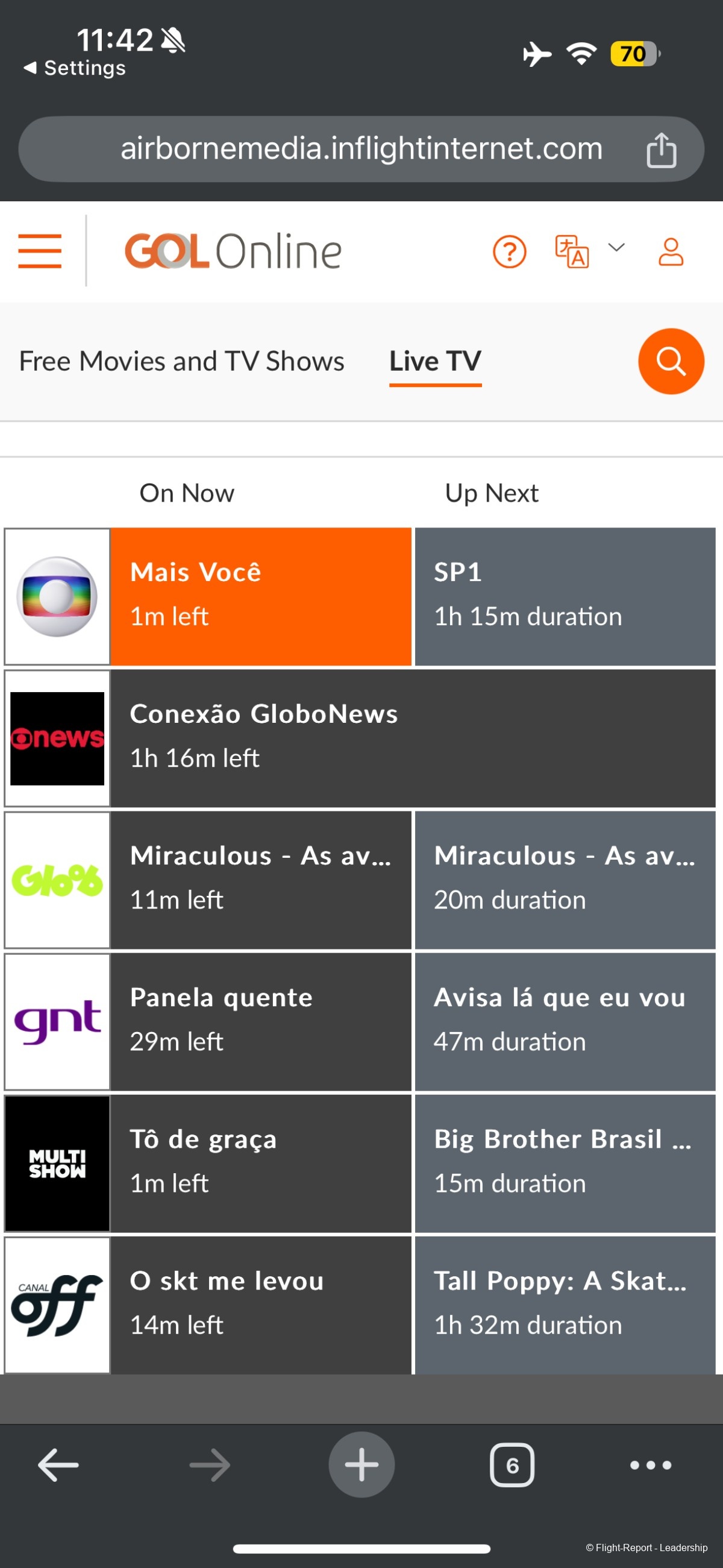Viewport: 723px width, 1568px height.
Task: Open a new browser tab
Action: [361, 1464]
